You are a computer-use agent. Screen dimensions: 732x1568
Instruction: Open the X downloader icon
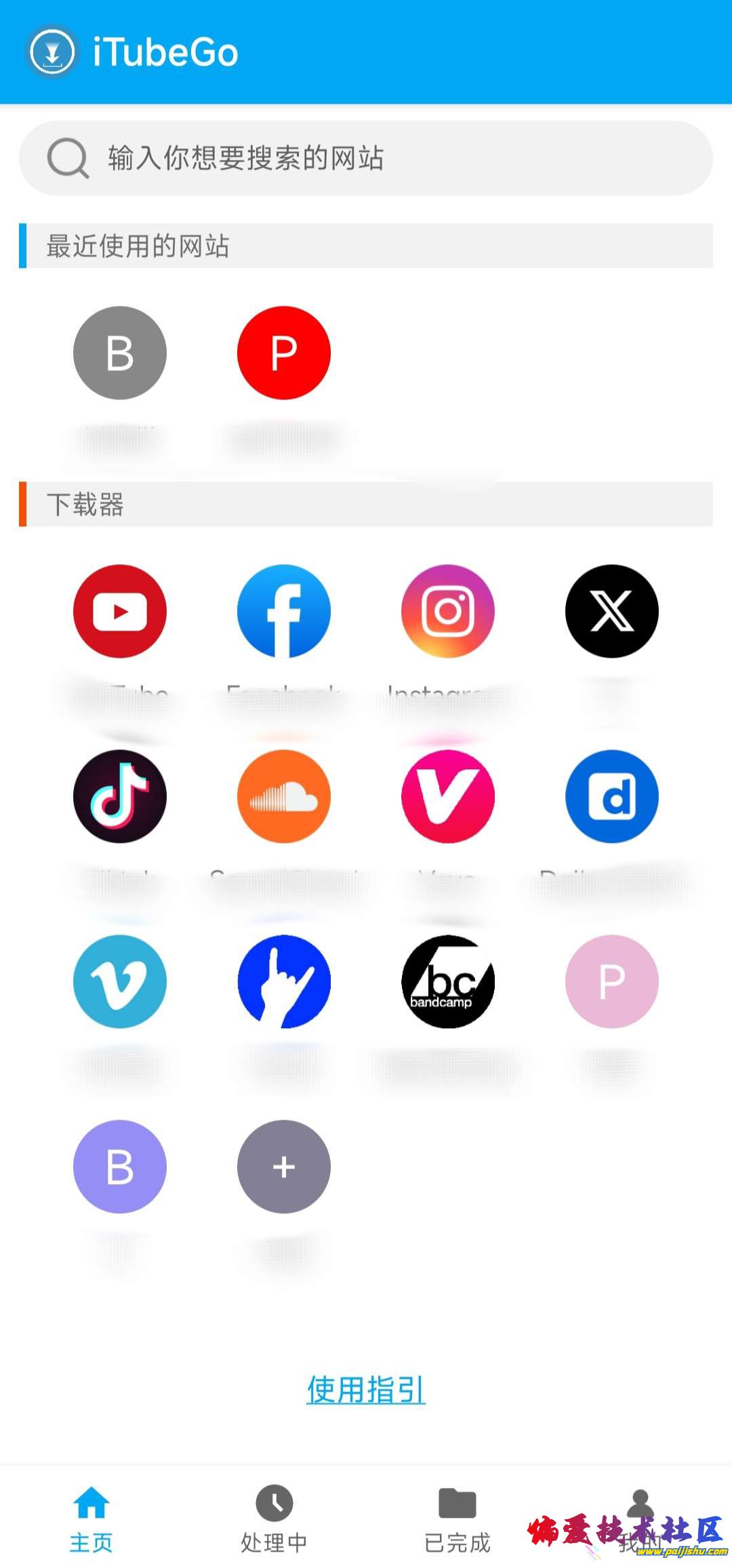[x=612, y=611]
